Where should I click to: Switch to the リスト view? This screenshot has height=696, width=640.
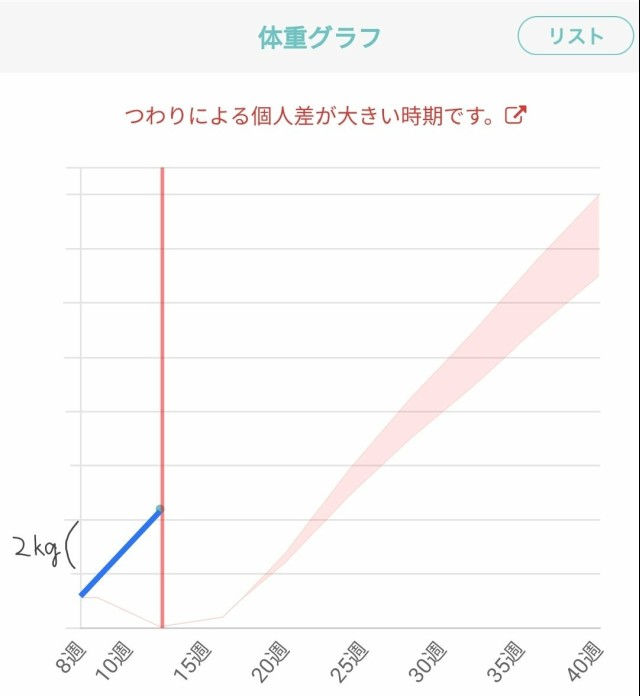pyautogui.click(x=575, y=36)
